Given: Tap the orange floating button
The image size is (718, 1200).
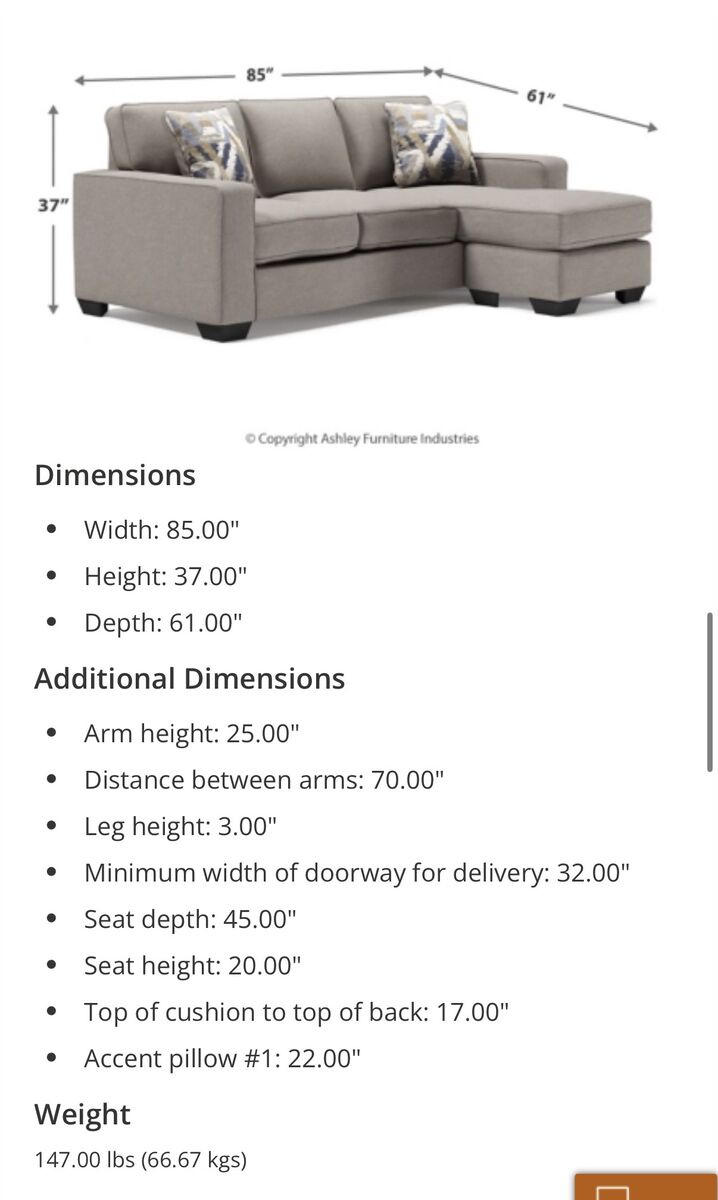Looking at the screenshot, I should point(646,1187).
